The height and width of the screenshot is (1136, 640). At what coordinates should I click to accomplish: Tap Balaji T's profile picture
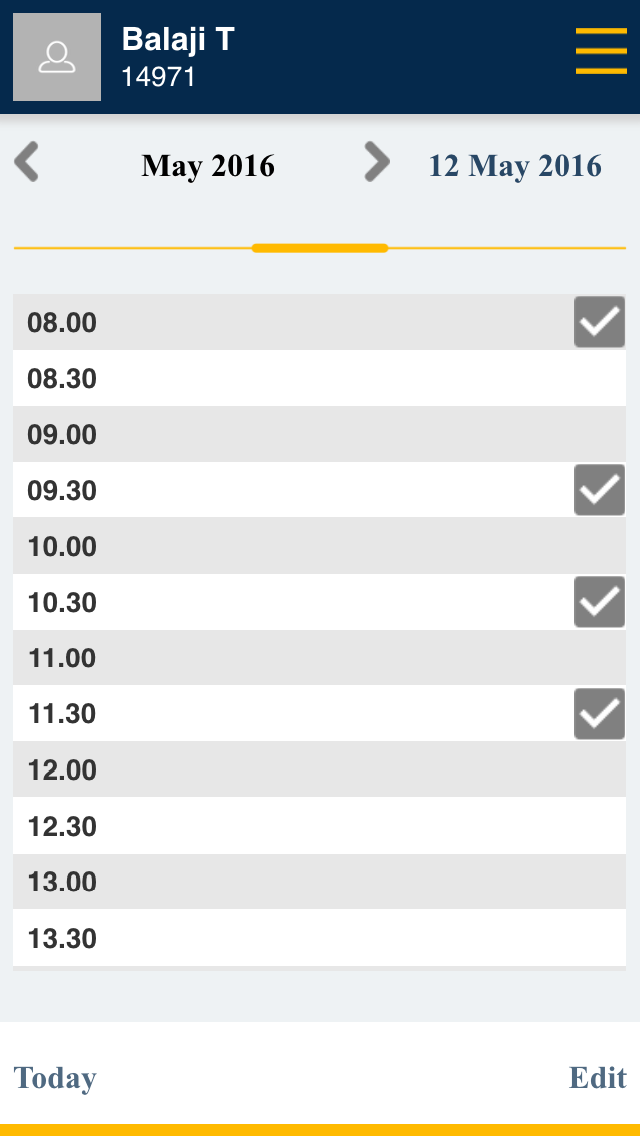[x=57, y=57]
